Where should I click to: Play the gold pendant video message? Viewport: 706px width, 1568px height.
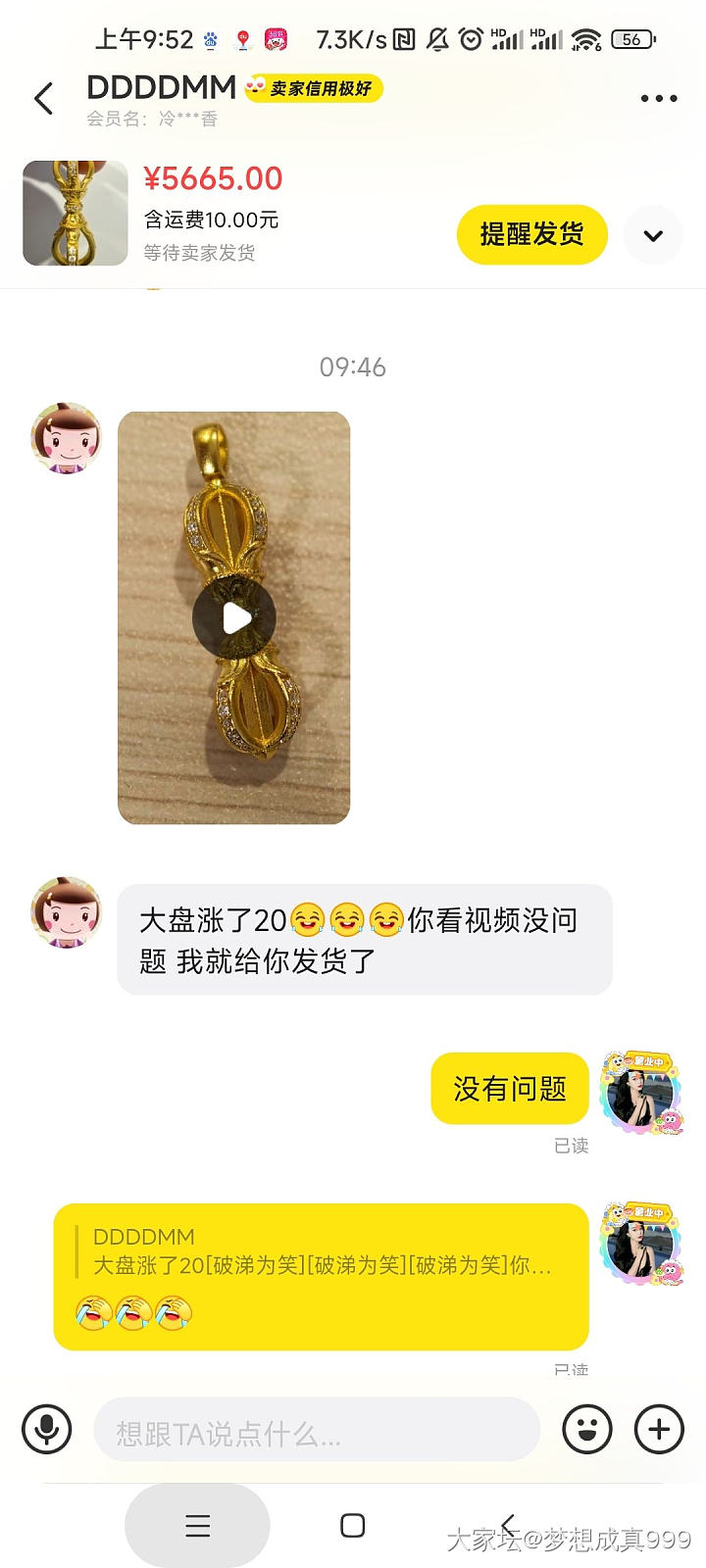point(234,618)
